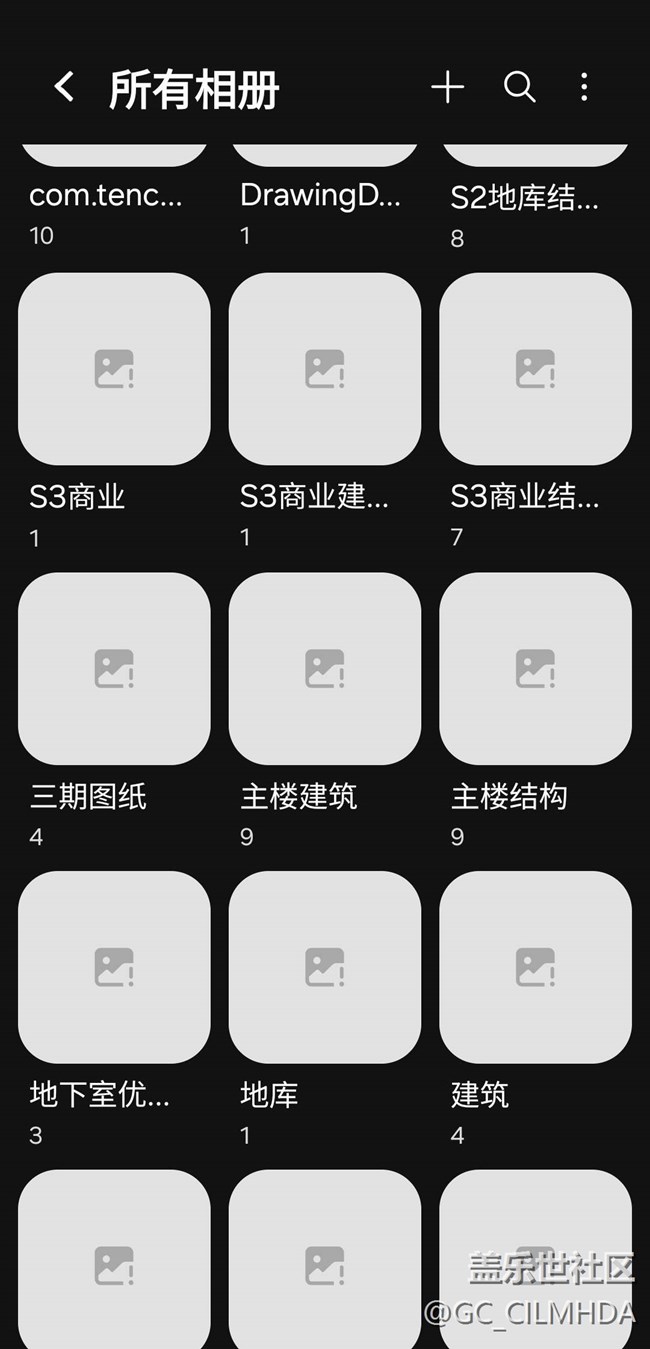Viewport: 650px width, 1349px height.
Task: Go back from the all albums screen
Action: (x=64, y=87)
